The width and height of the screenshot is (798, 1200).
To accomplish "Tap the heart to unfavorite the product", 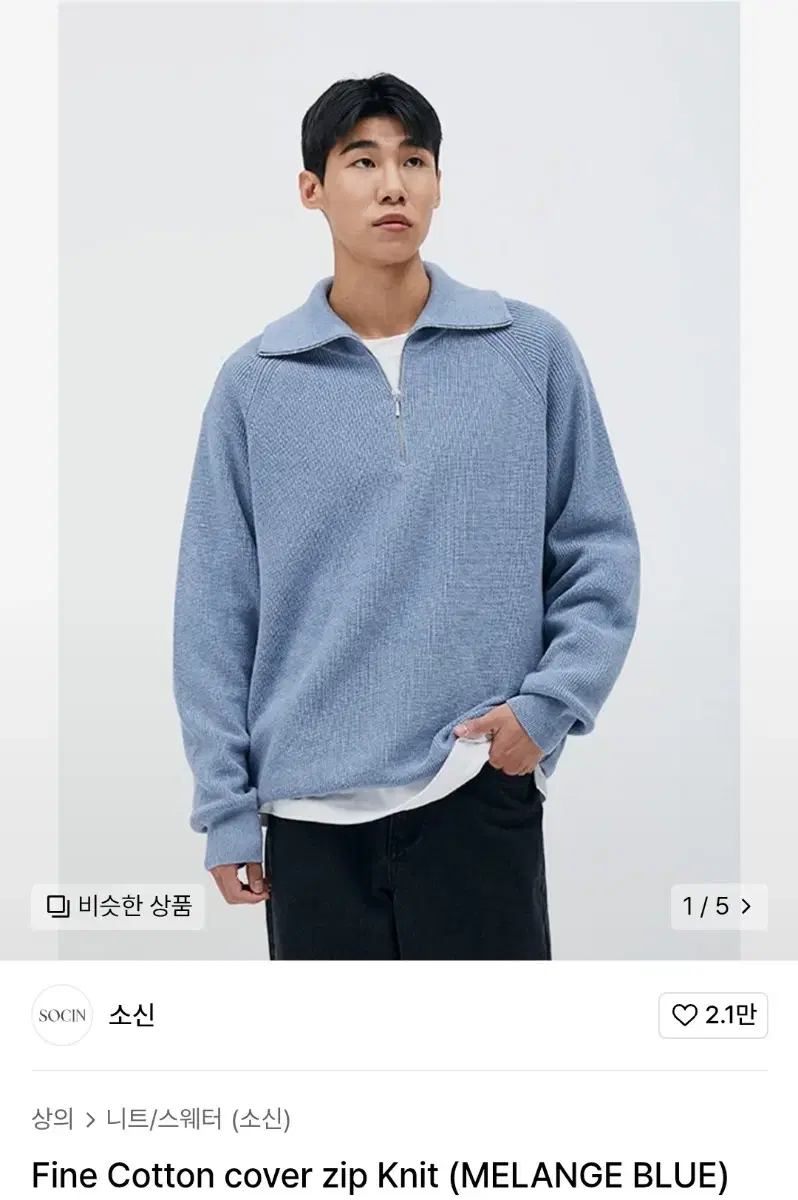I will pos(684,1013).
